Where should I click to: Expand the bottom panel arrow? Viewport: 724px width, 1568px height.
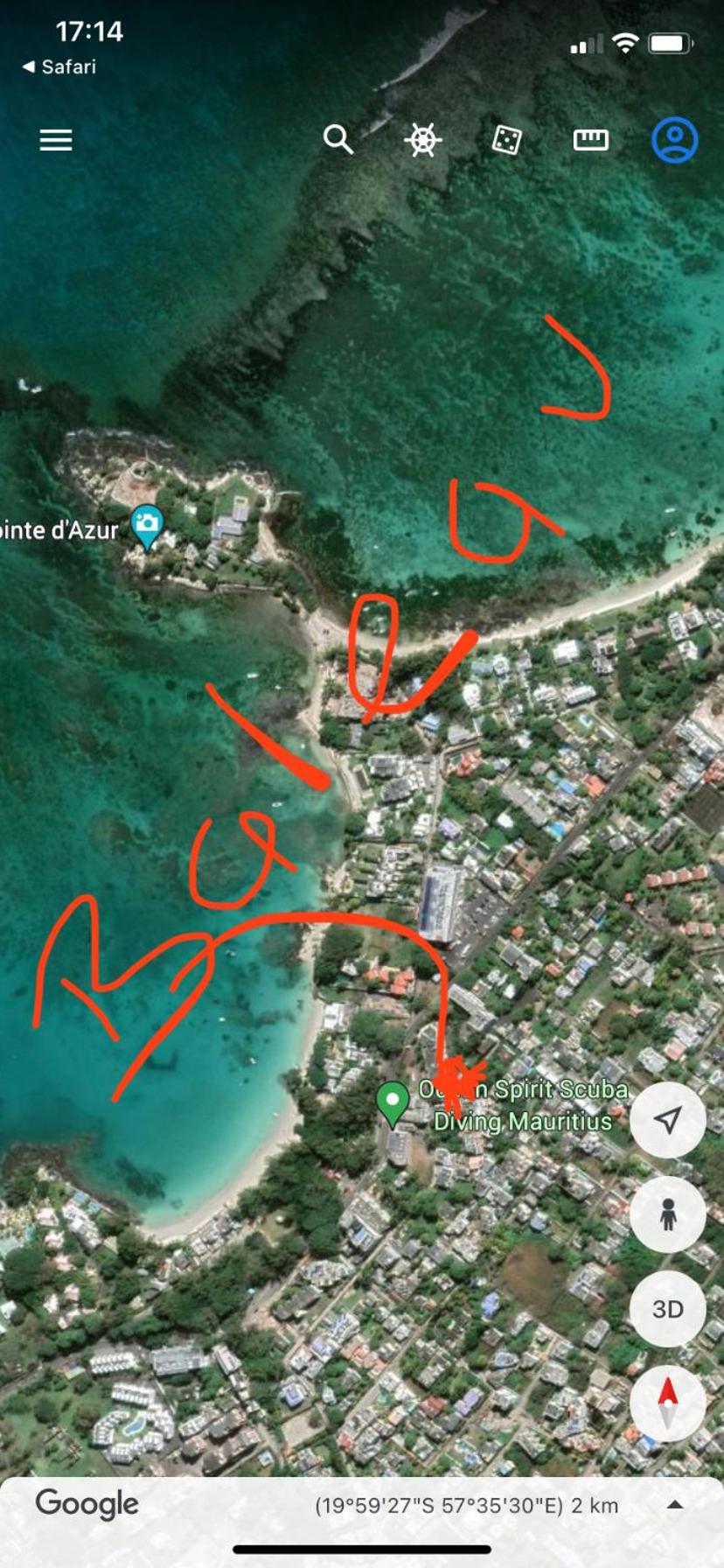[x=675, y=1505]
